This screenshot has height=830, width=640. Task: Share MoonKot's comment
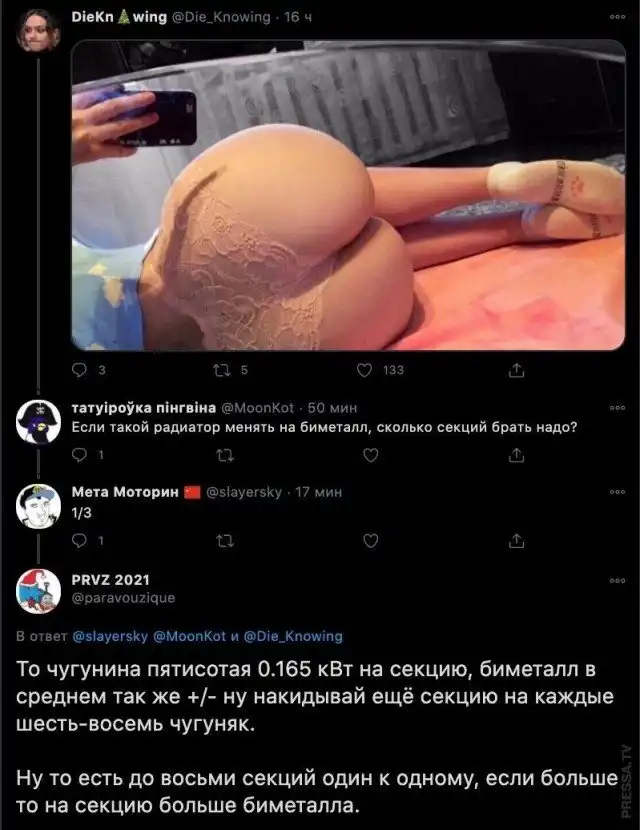(516, 455)
